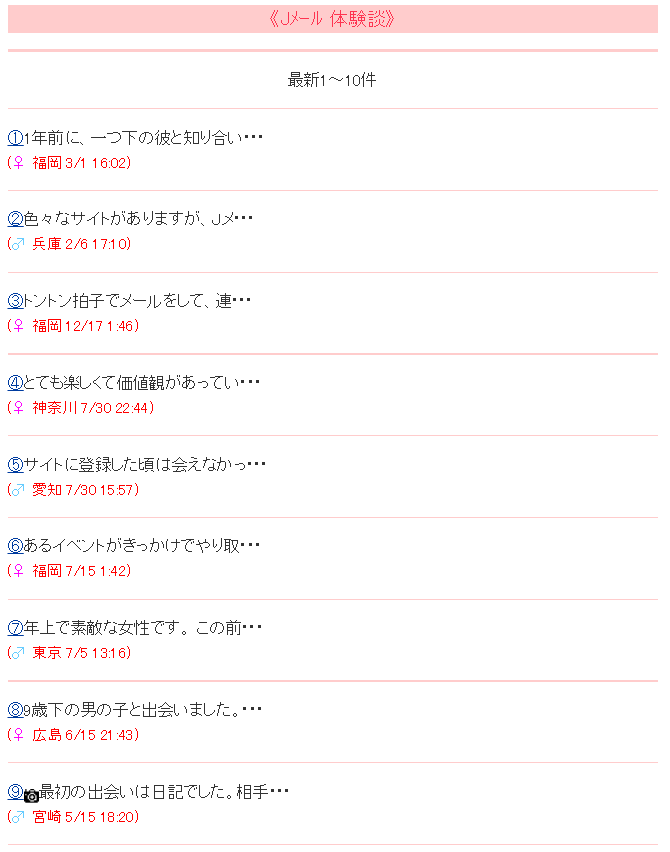Open testimonial ③ about トントン拍子でメール
This screenshot has width=670, height=852.
click(x=15, y=301)
